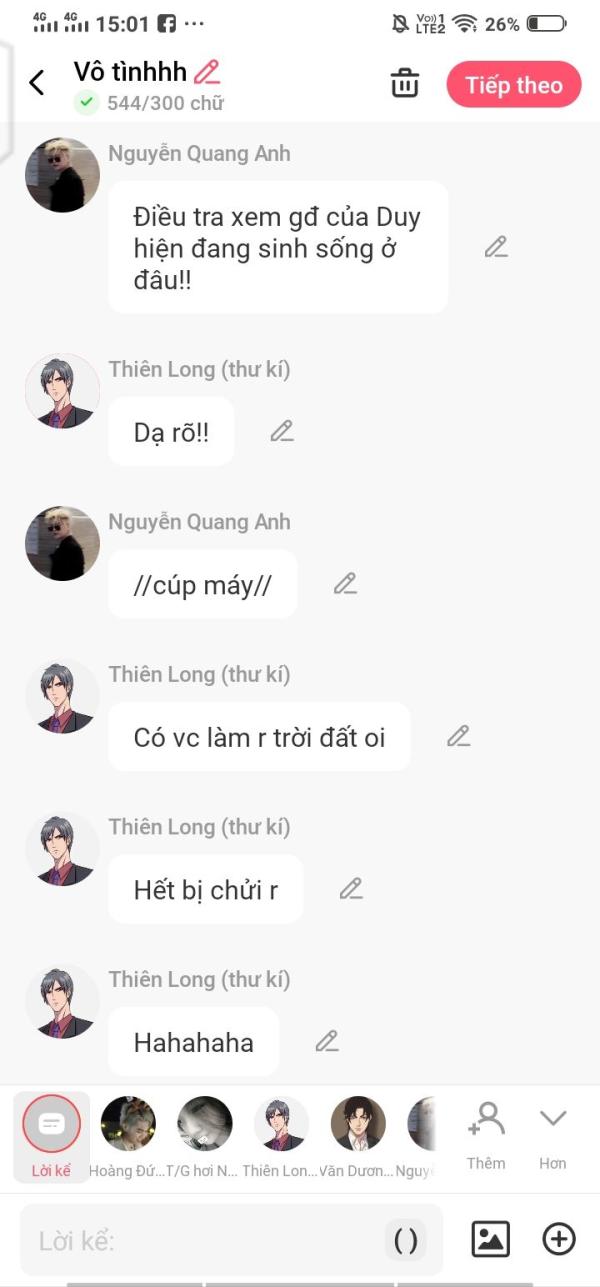This screenshot has height=1287, width=600.
Task: Edit the message starting with Điều tra xem
Action: 496,247
